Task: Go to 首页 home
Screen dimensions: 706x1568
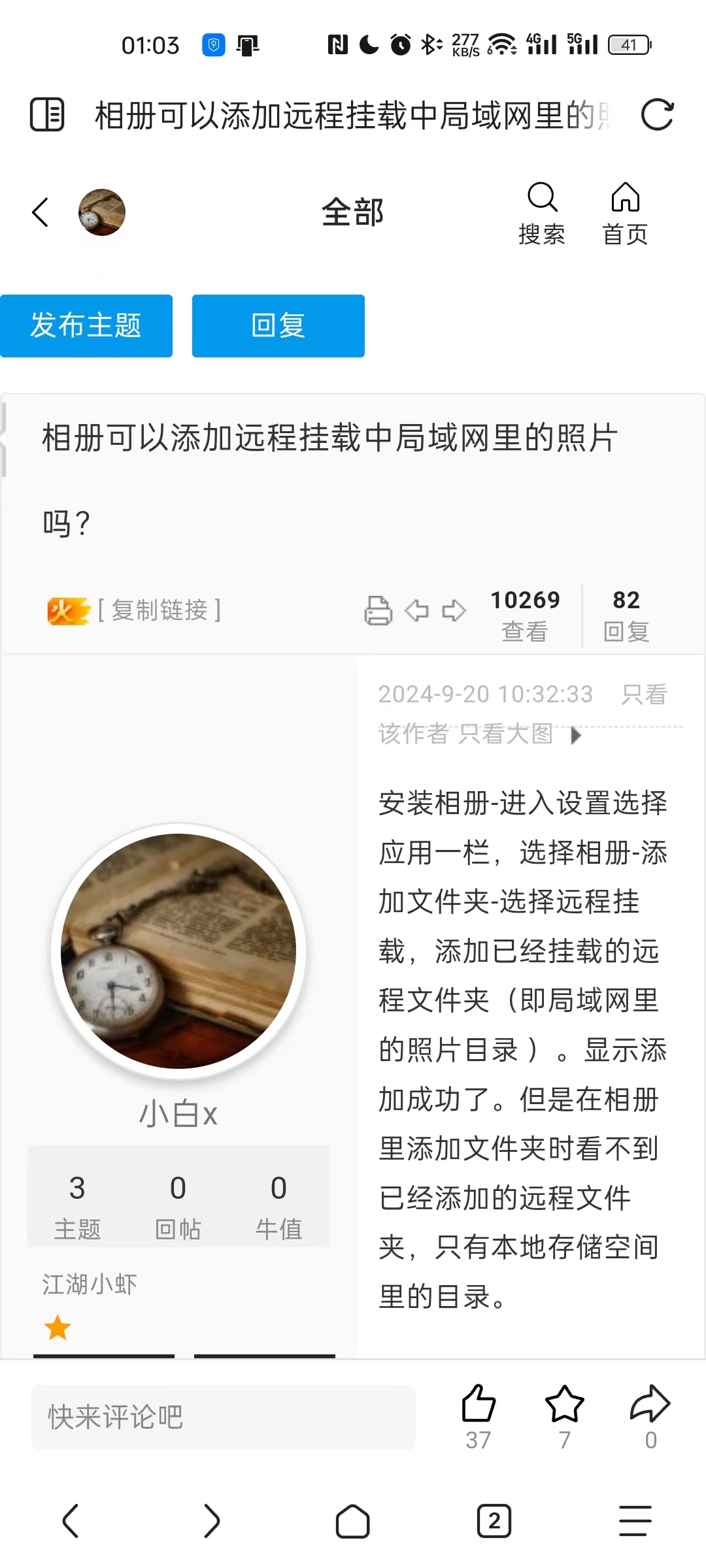Action: click(x=625, y=213)
